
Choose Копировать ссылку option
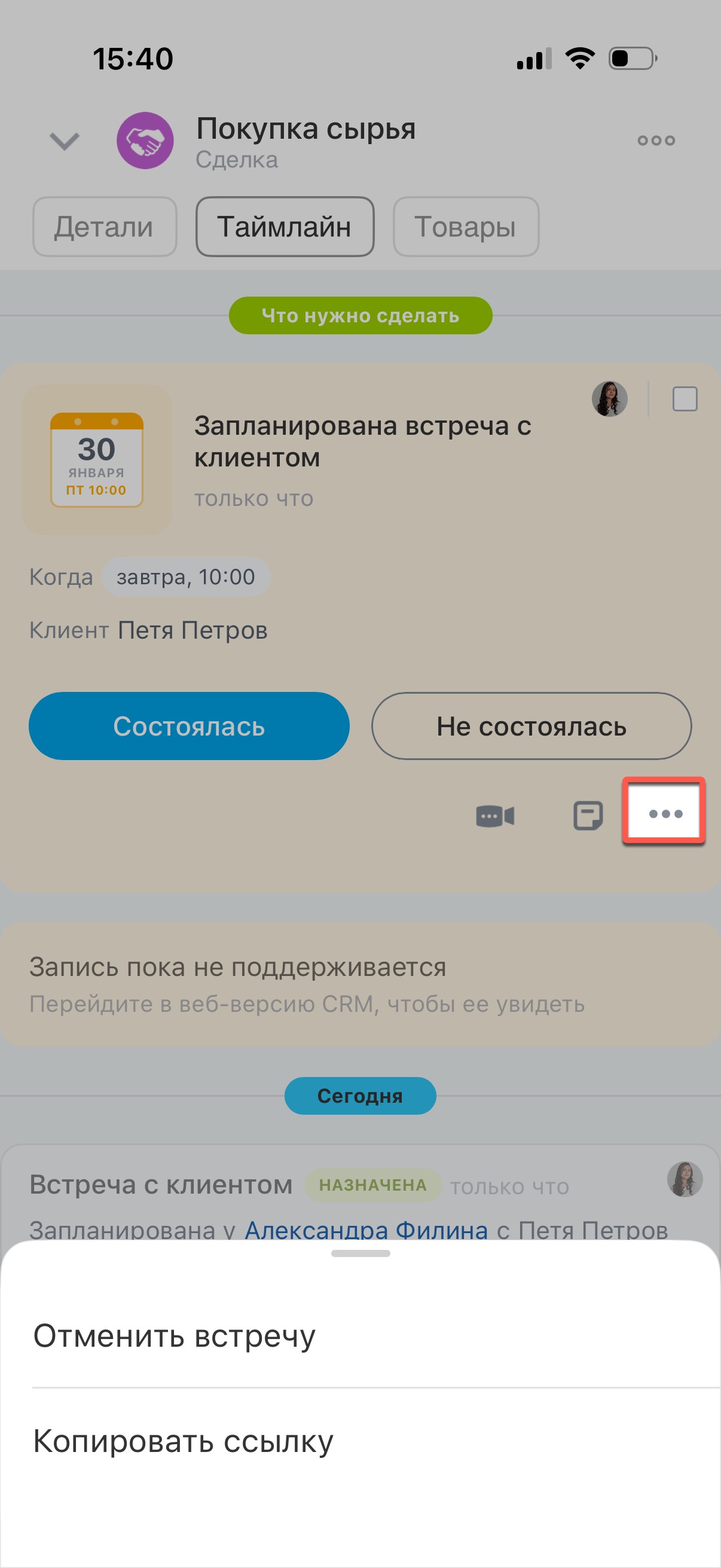click(x=182, y=1441)
